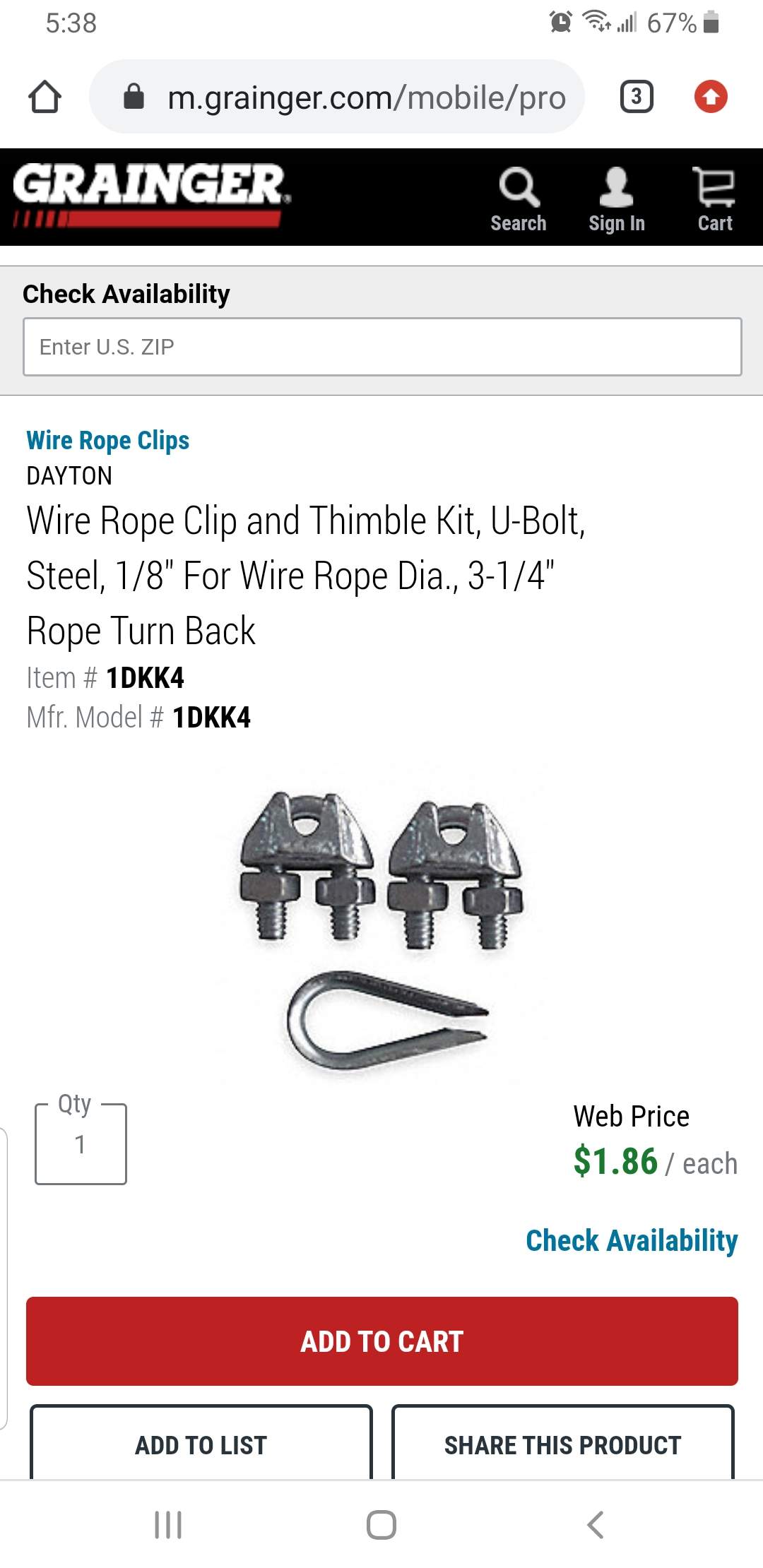Open the Grainger search

[x=519, y=199]
